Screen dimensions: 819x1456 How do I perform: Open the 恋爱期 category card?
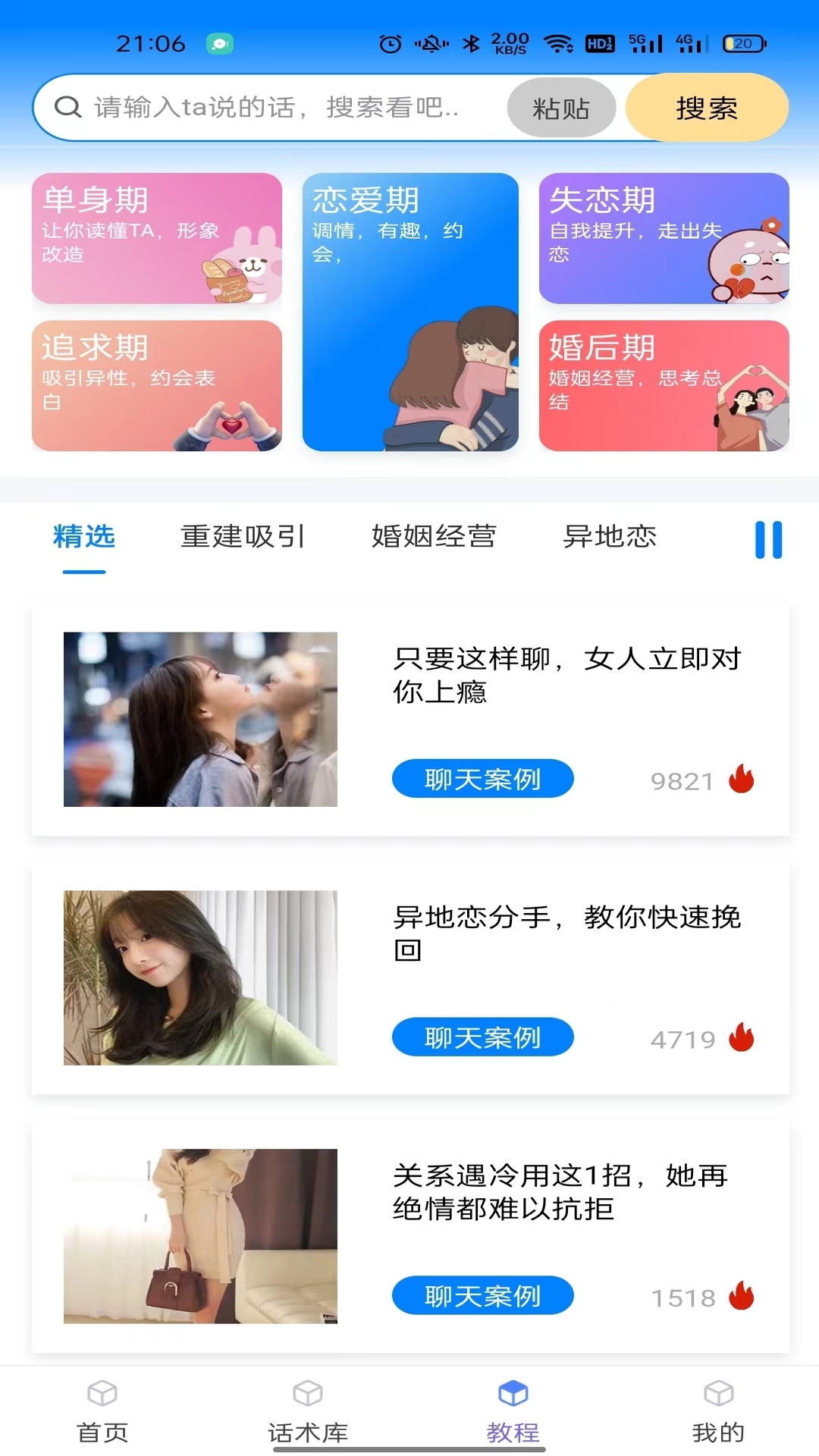point(410,312)
